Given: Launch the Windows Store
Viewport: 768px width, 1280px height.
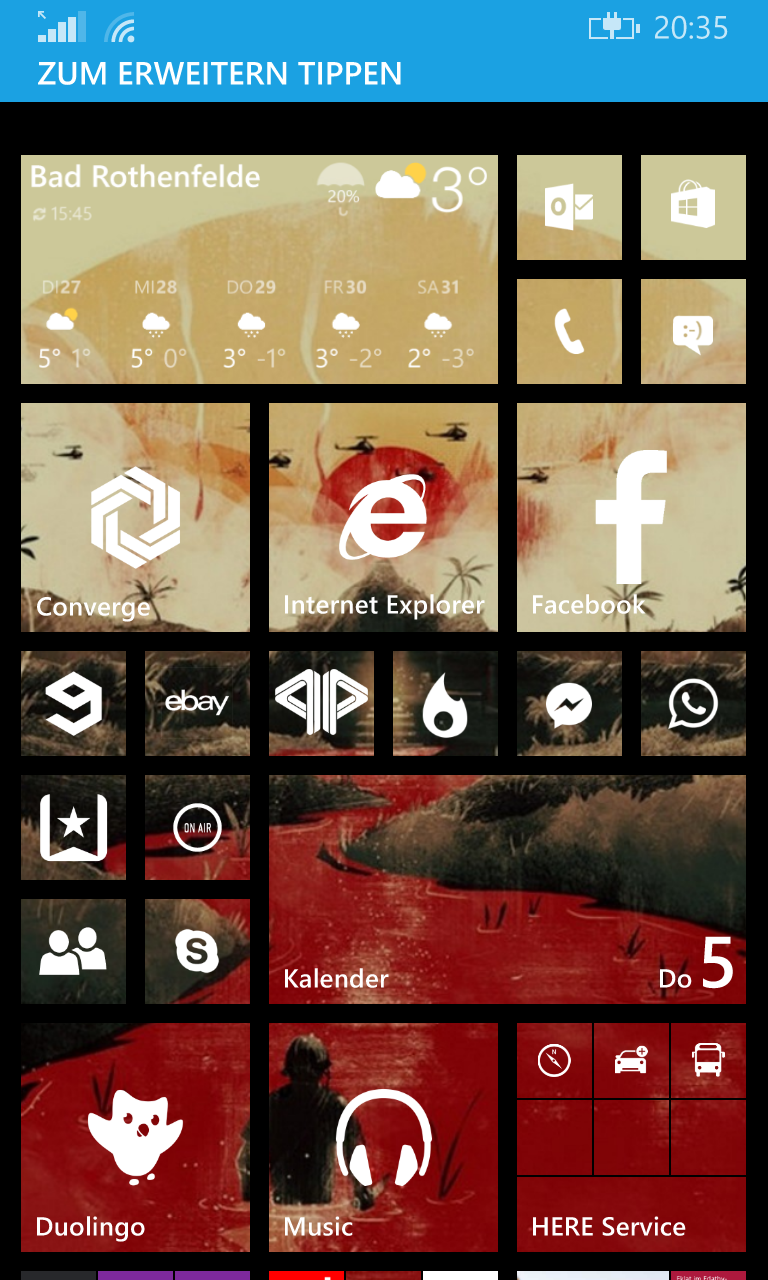Looking at the screenshot, I should click(693, 207).
